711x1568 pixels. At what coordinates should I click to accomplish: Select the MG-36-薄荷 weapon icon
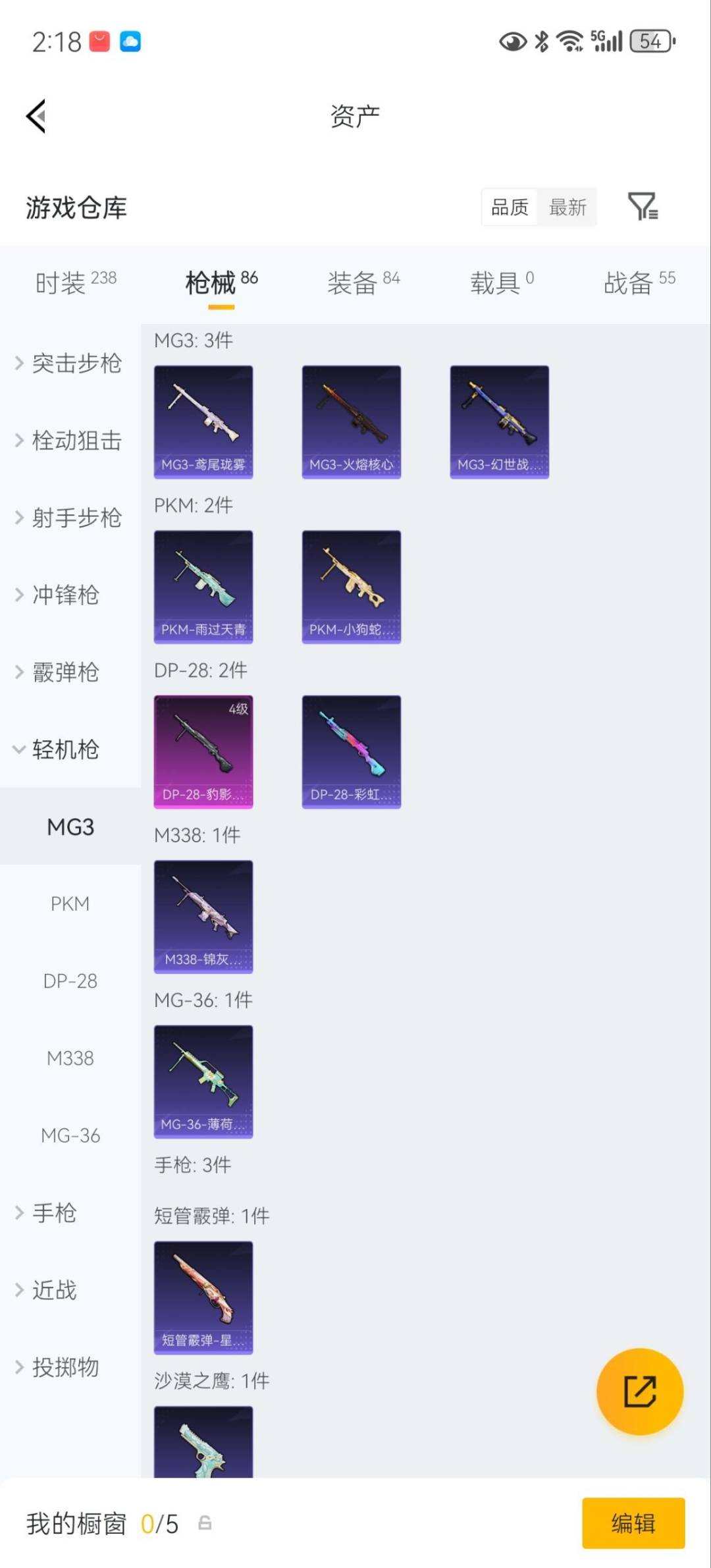pos(203,1083)
